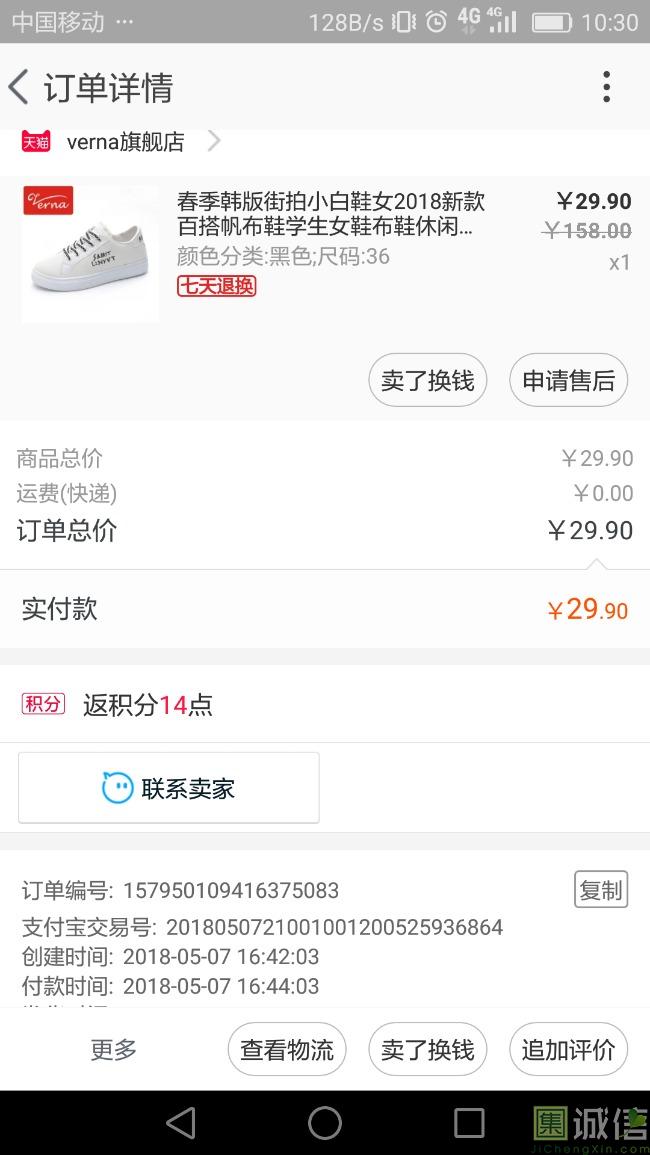Viewport: 650px width, 1155px height.
Task: Tap 申请售后 to request after-sales service
Action: point(568,380)
